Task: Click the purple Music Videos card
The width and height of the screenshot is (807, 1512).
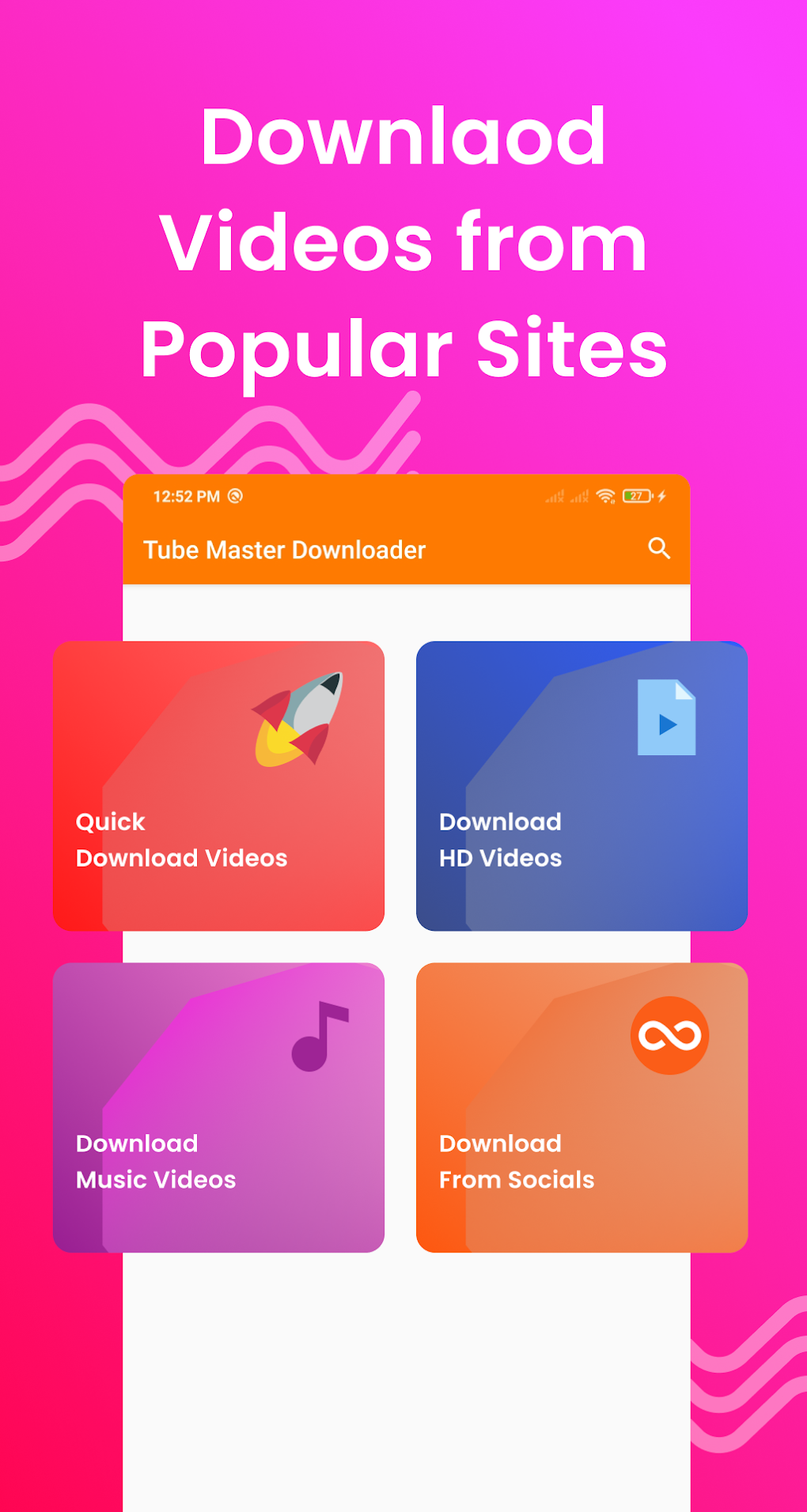Action: pos(218,1106)
